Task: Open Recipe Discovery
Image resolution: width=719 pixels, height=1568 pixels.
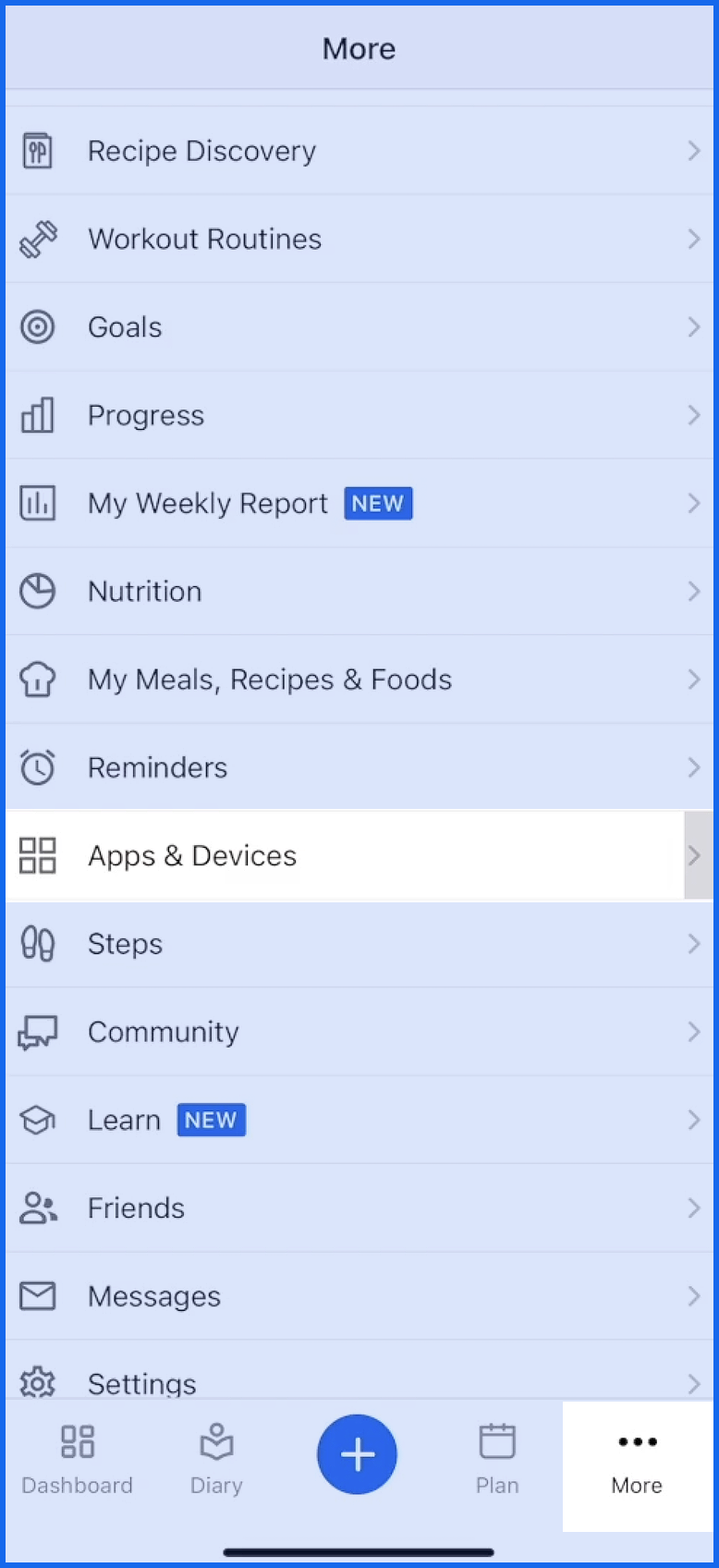Action: [x=201, y=151]
